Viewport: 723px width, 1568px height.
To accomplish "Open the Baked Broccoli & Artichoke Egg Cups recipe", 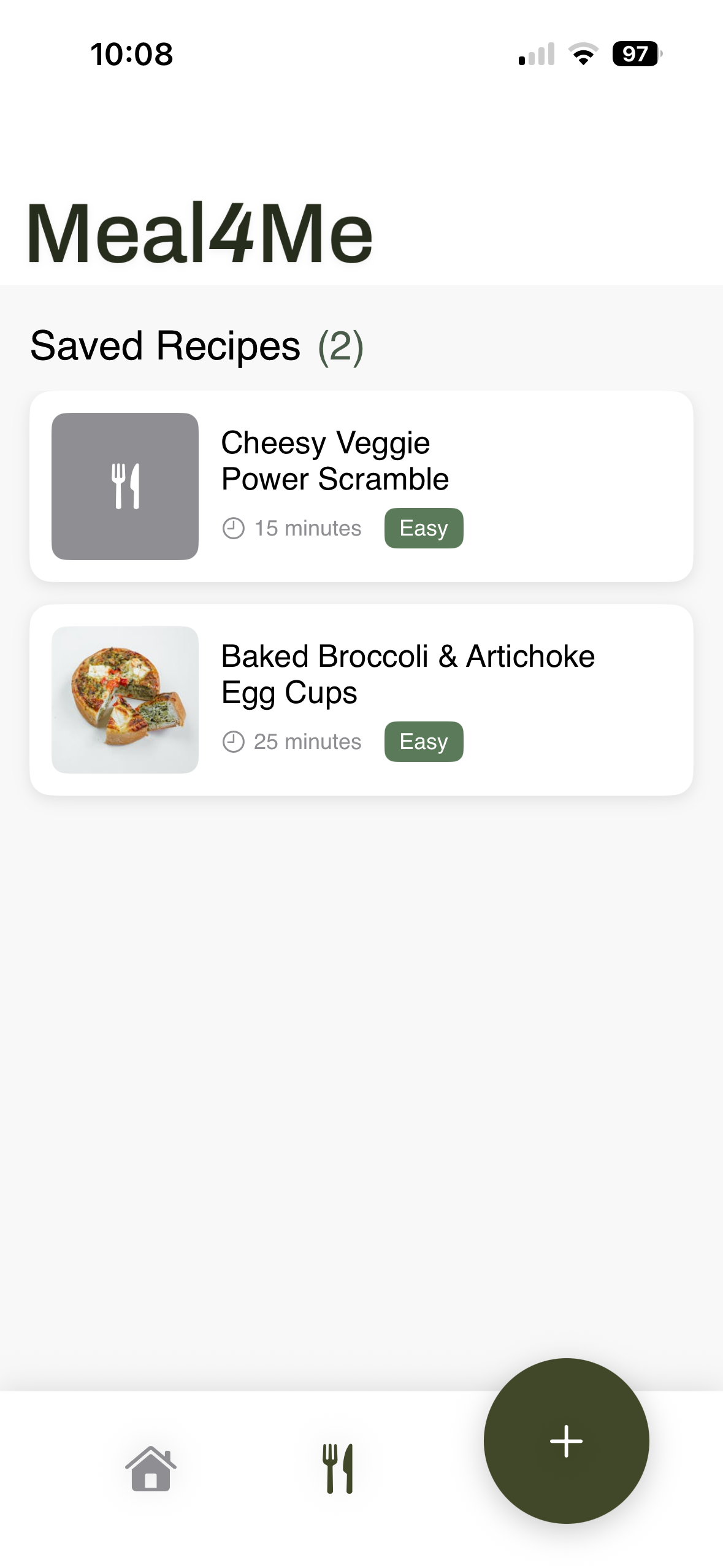I will (x=361, y=699).
